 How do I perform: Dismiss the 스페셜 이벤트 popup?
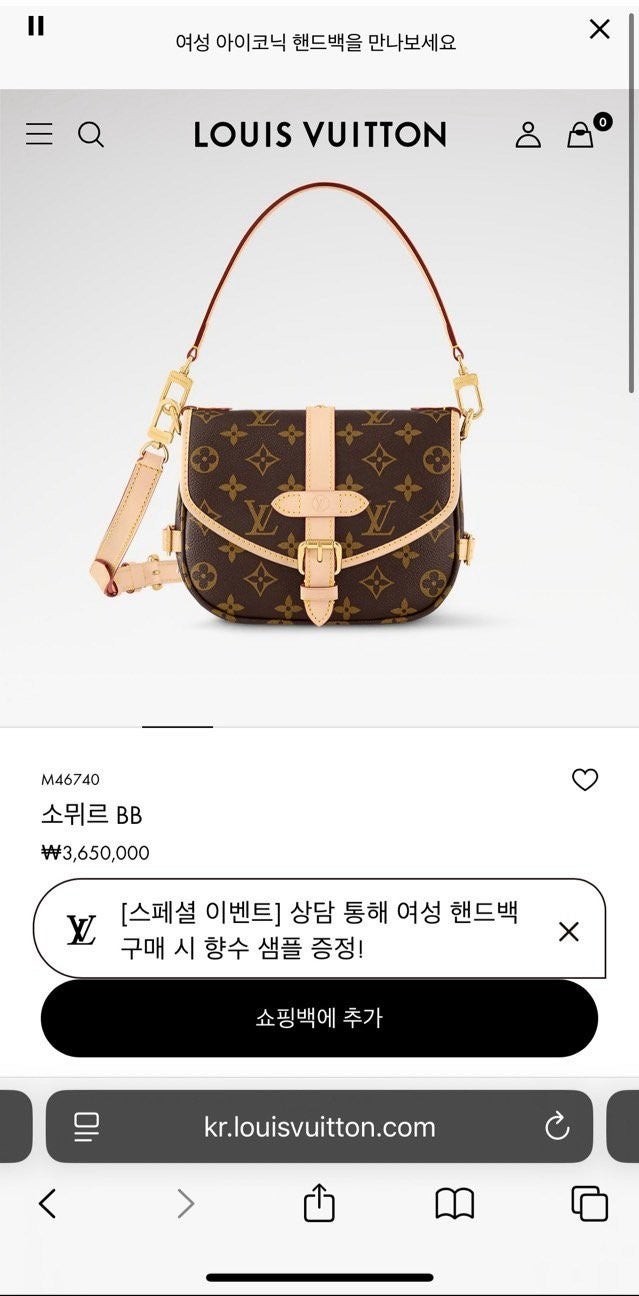coord(568,932)
